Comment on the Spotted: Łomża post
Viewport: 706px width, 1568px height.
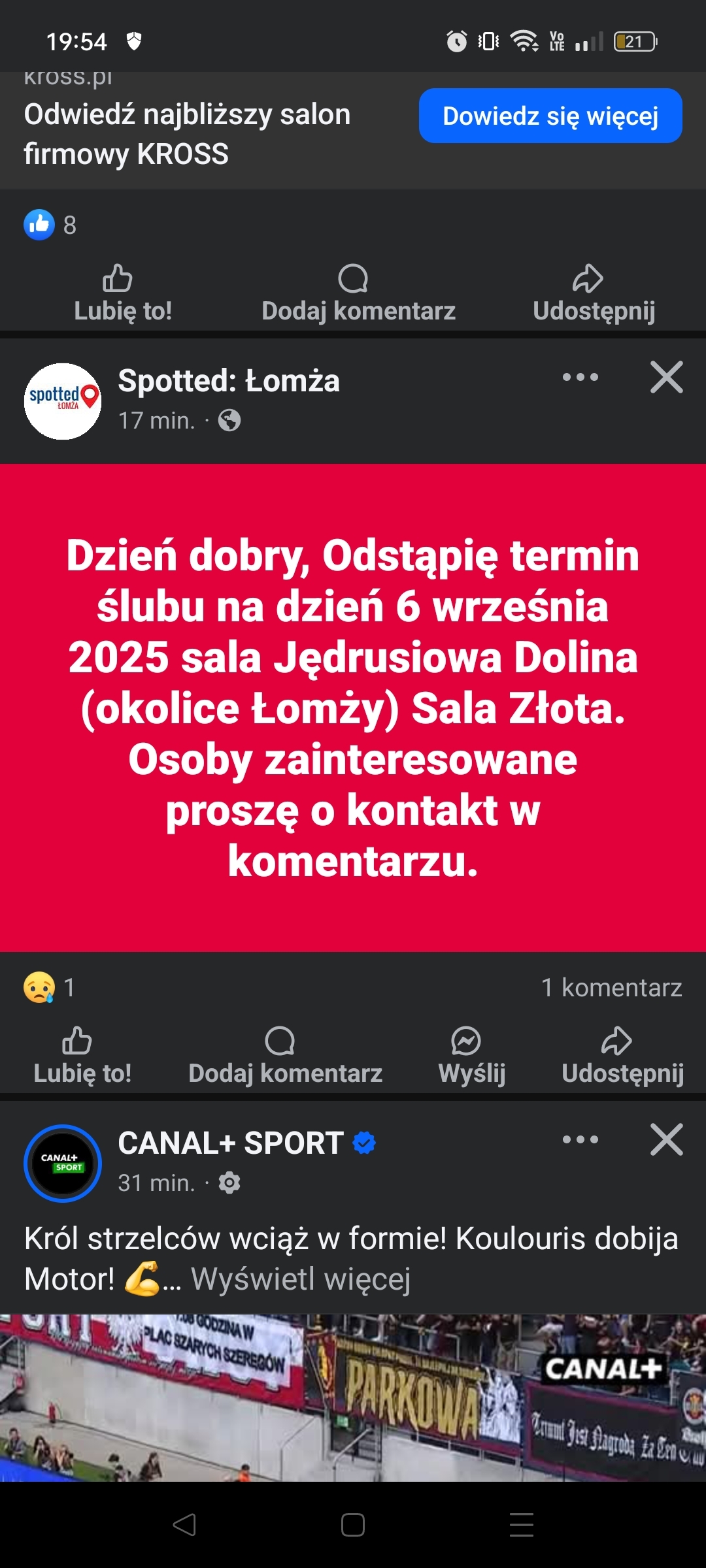[x=285, y=1056]
